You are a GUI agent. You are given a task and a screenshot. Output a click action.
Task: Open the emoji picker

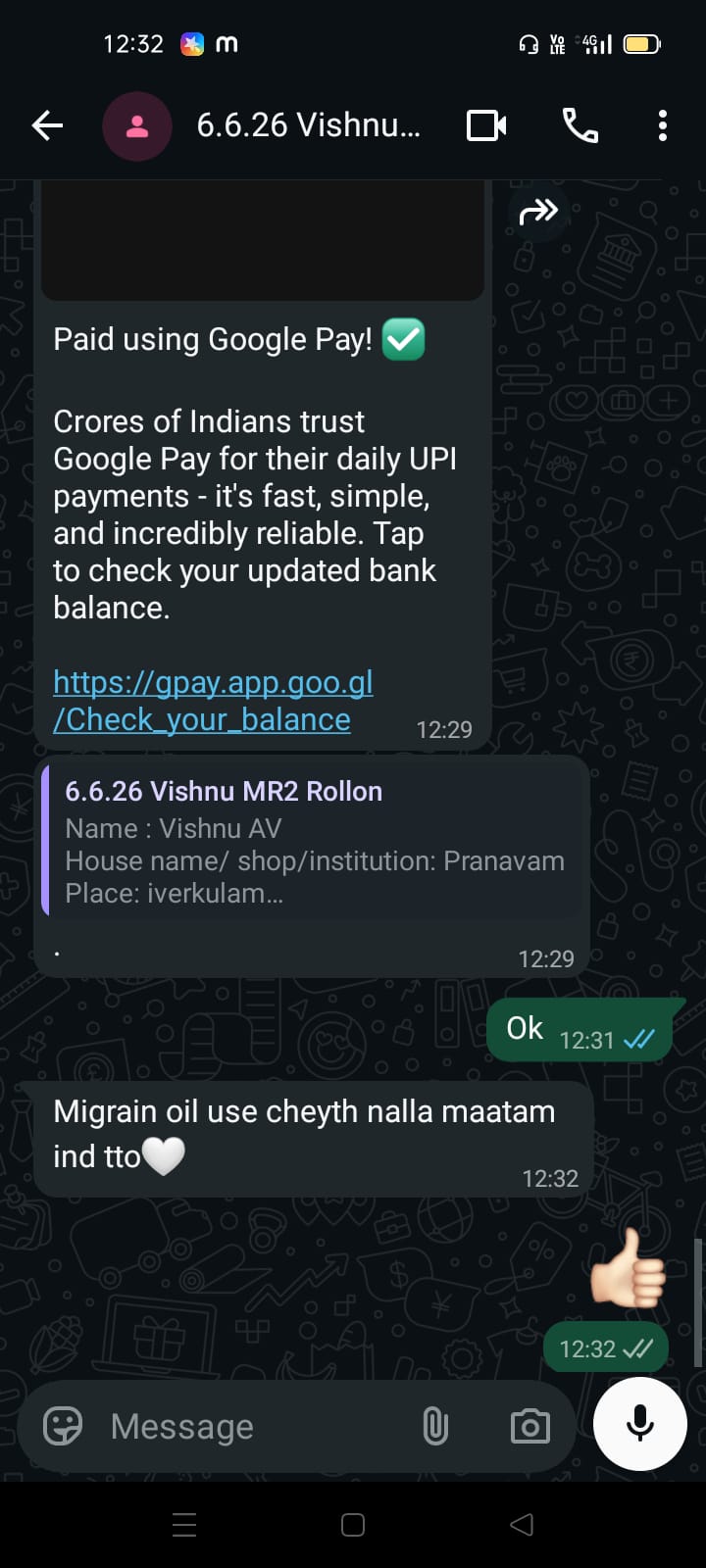64,1426
